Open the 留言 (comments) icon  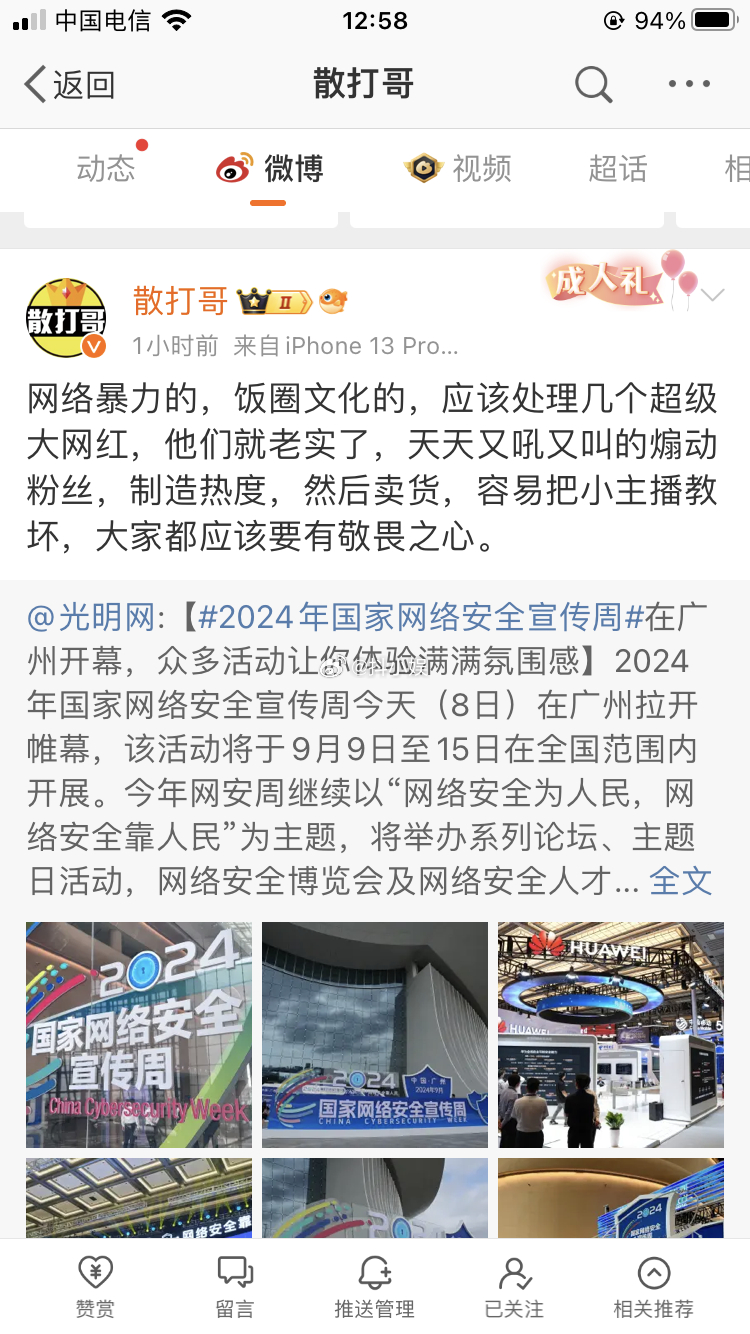point(234,1283)
